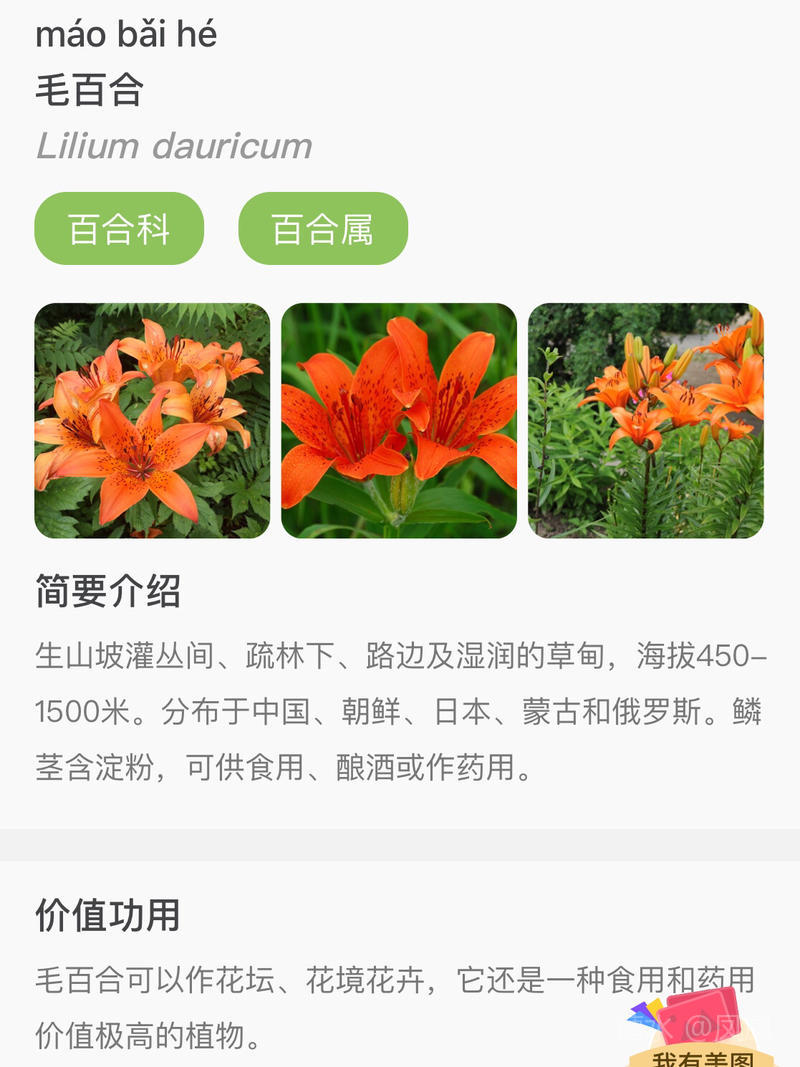
Task: View the middle close-up lily photo
Action: pos(398,421)
